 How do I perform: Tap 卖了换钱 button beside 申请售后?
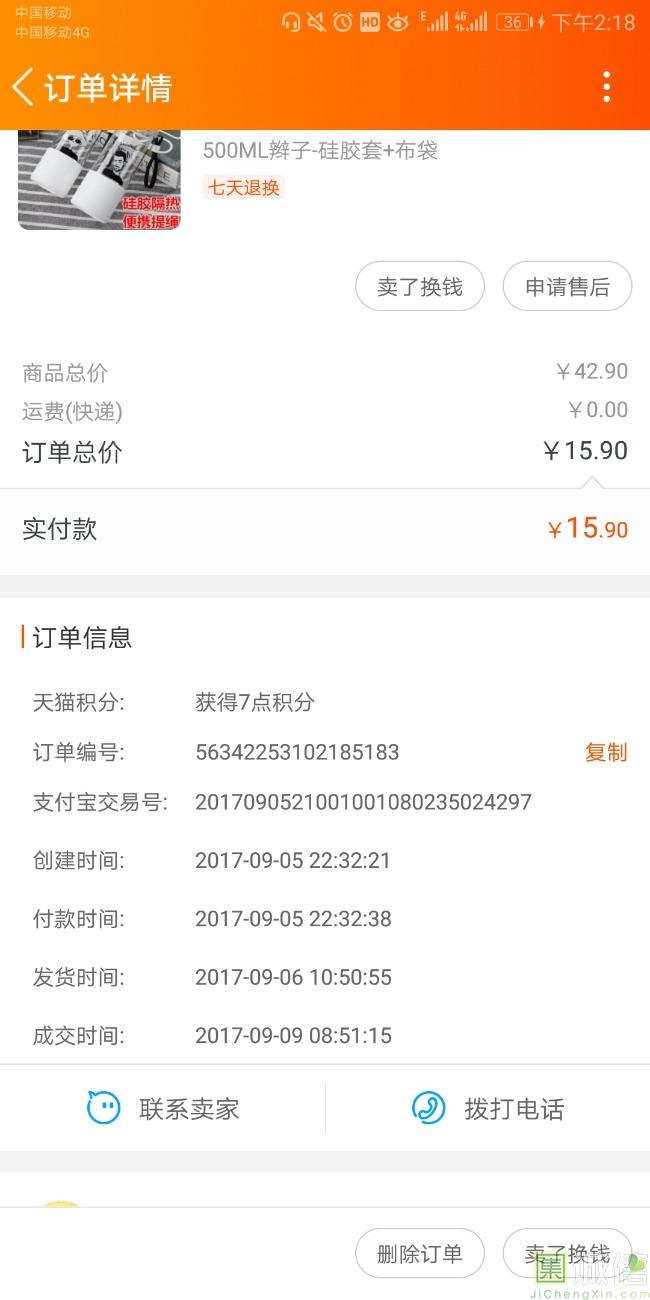[x=420, y=287]
